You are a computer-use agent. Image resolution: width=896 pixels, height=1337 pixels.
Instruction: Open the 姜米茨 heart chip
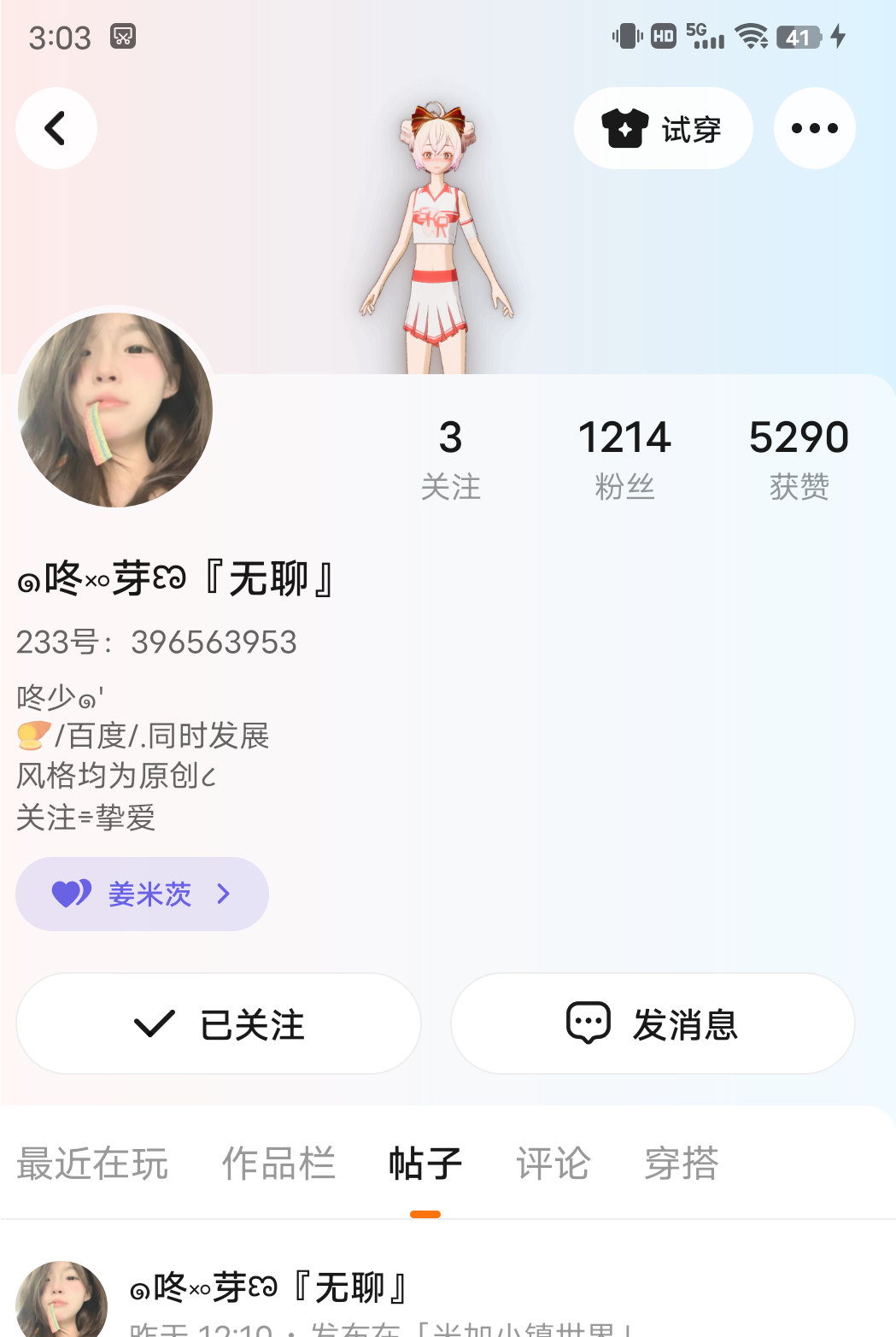(x=142, y=894)
